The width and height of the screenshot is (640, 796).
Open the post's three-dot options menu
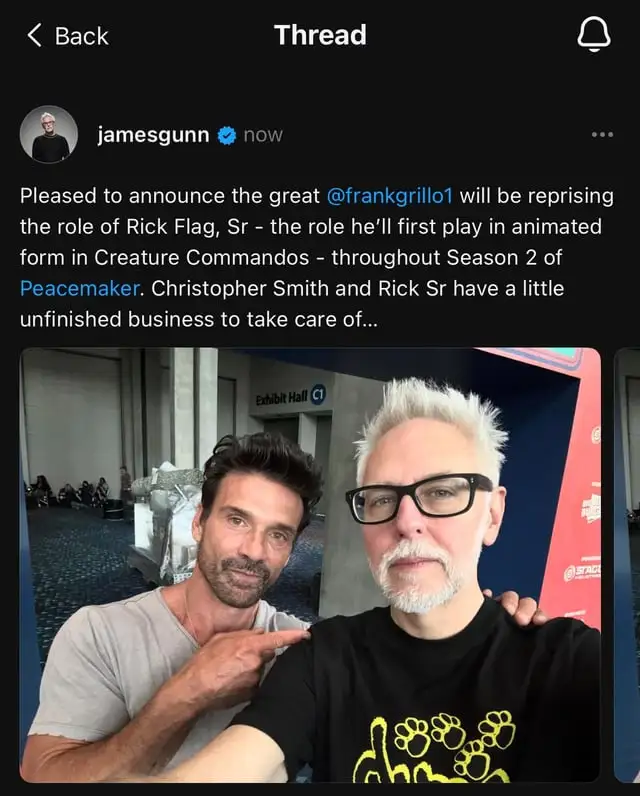pyautogui.click(x=602, y=134)
